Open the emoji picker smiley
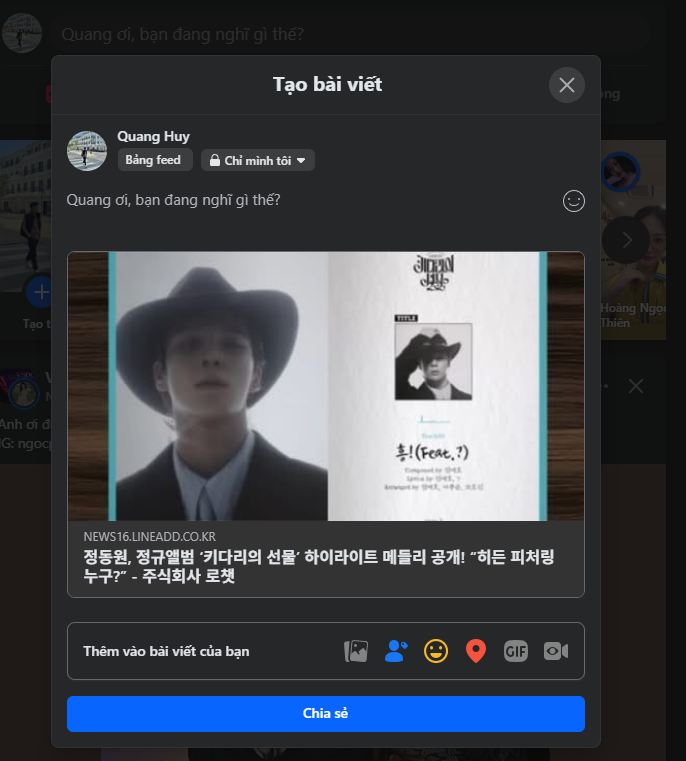Image resolution: width=686 pixels, height=761 pixels. (x=574, y=201)
